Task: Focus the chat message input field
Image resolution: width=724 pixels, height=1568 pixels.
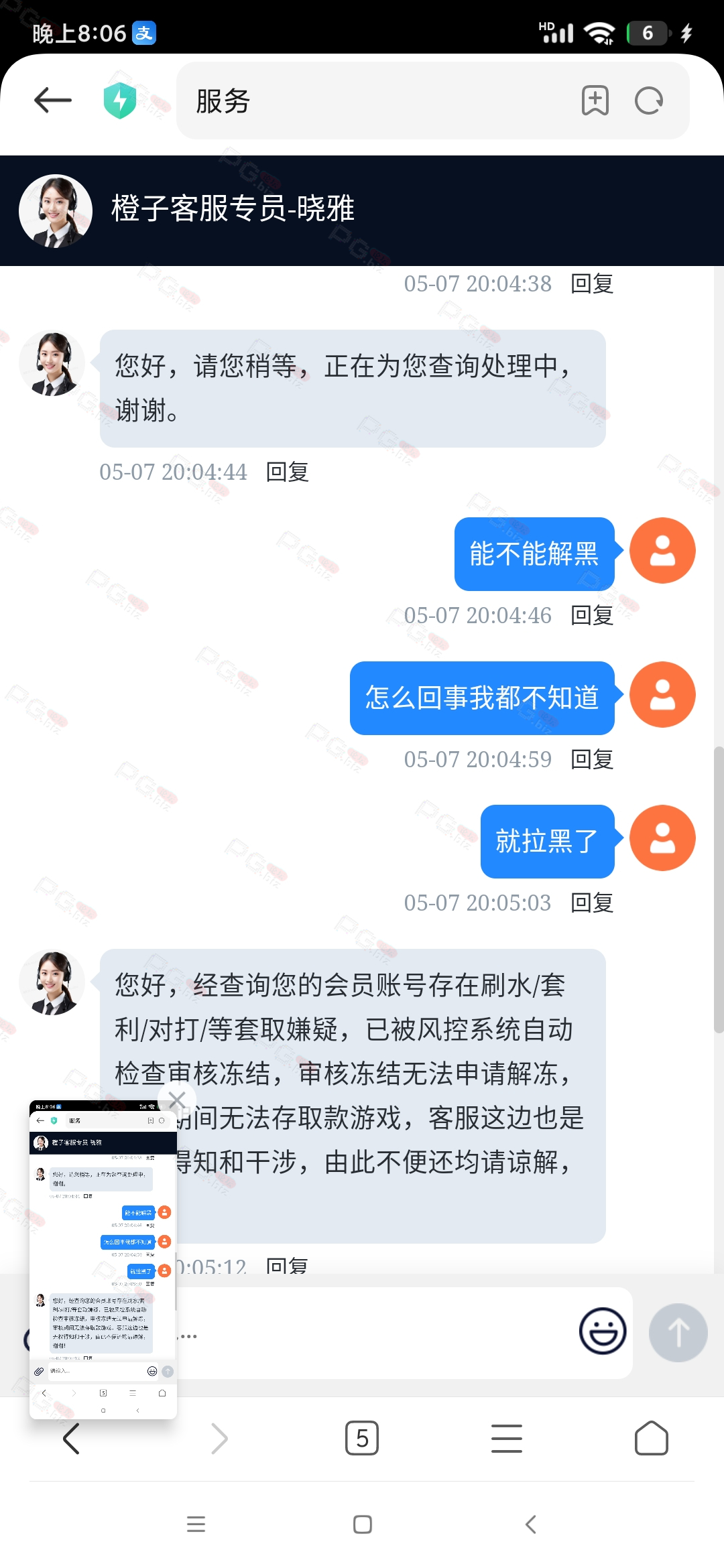Action: 375,1332
